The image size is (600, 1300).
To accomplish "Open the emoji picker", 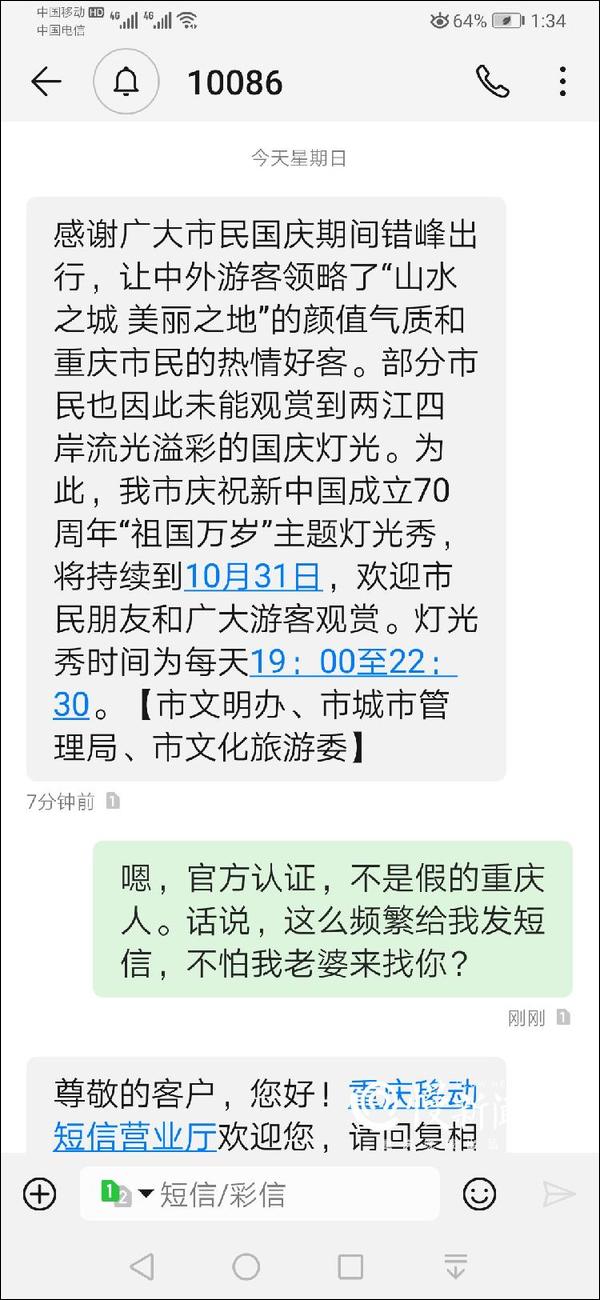I will (479, 1193).
